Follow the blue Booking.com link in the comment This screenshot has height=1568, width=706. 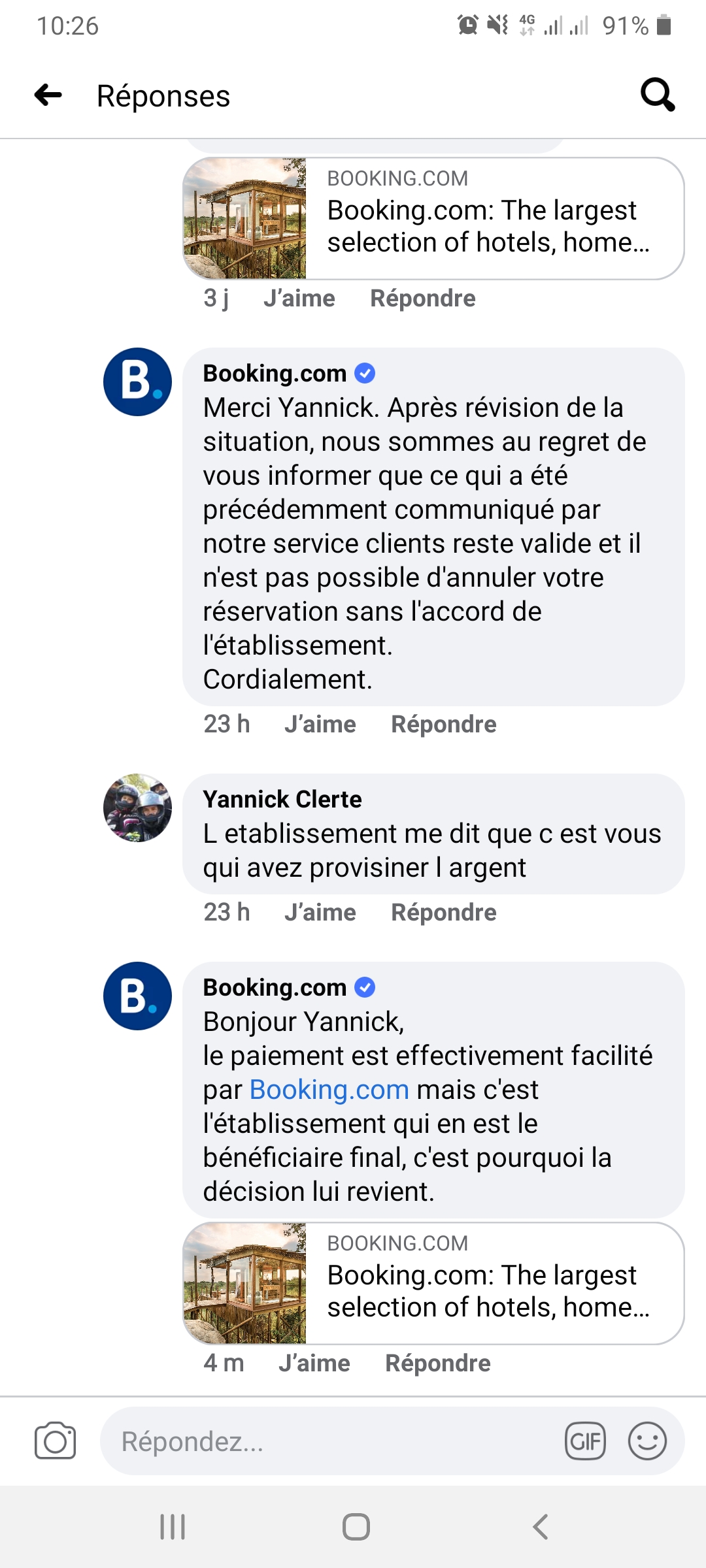coord(329,1090)
